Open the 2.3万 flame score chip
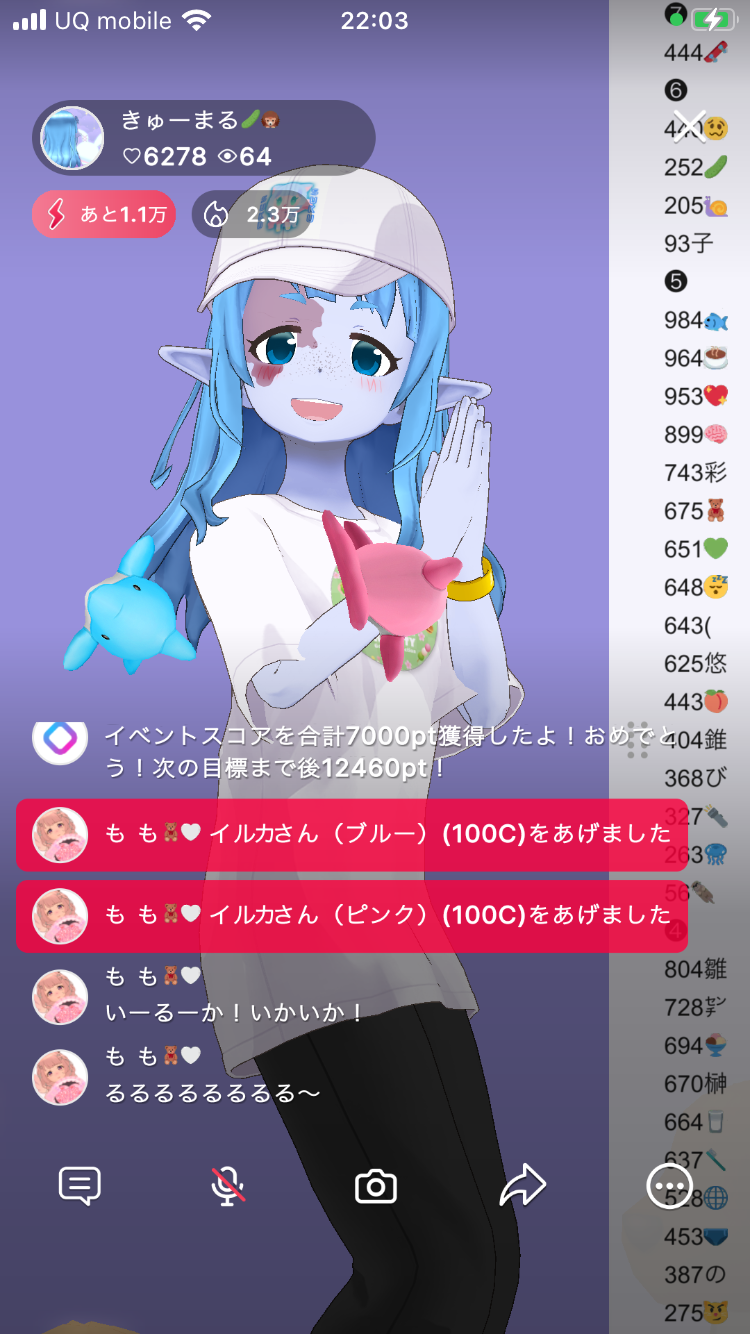The height and width of the screenshot is (1334, 750). [252, 214]
